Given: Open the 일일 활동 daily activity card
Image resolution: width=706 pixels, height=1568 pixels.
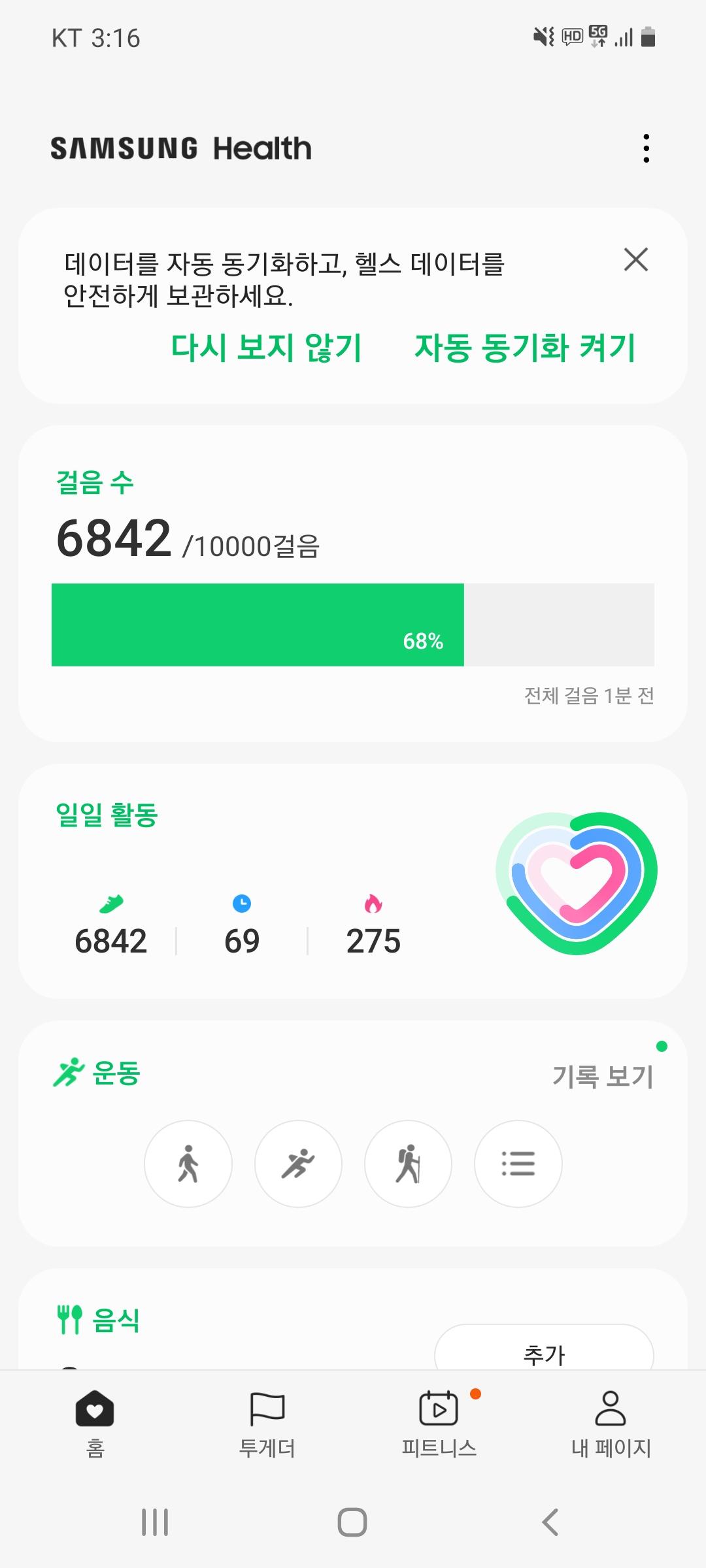Looking at the screenshot, I should tap(353, 881).
